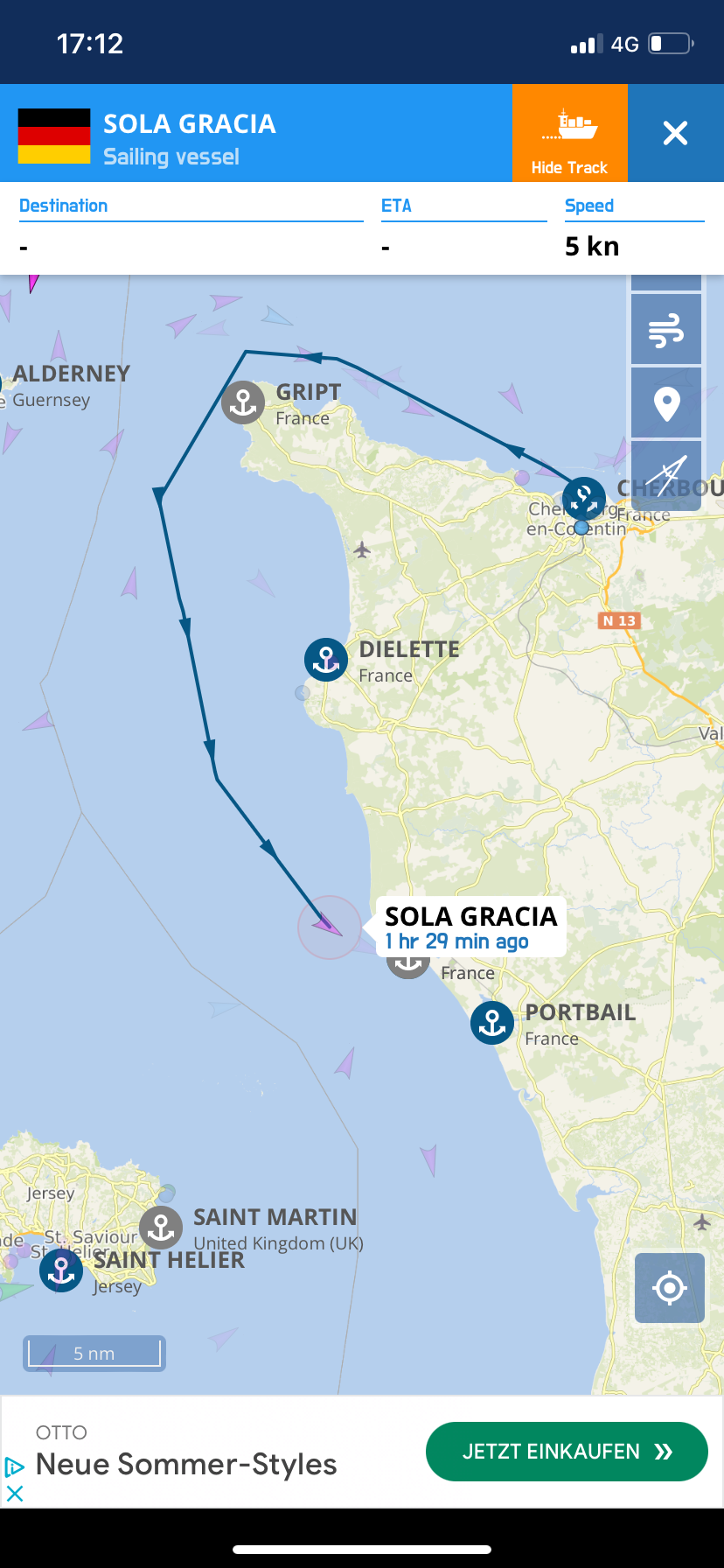Select the DIELETTE port anchor marker
The width and height of the screenshot is (724, 1568).
coord(326,660)
